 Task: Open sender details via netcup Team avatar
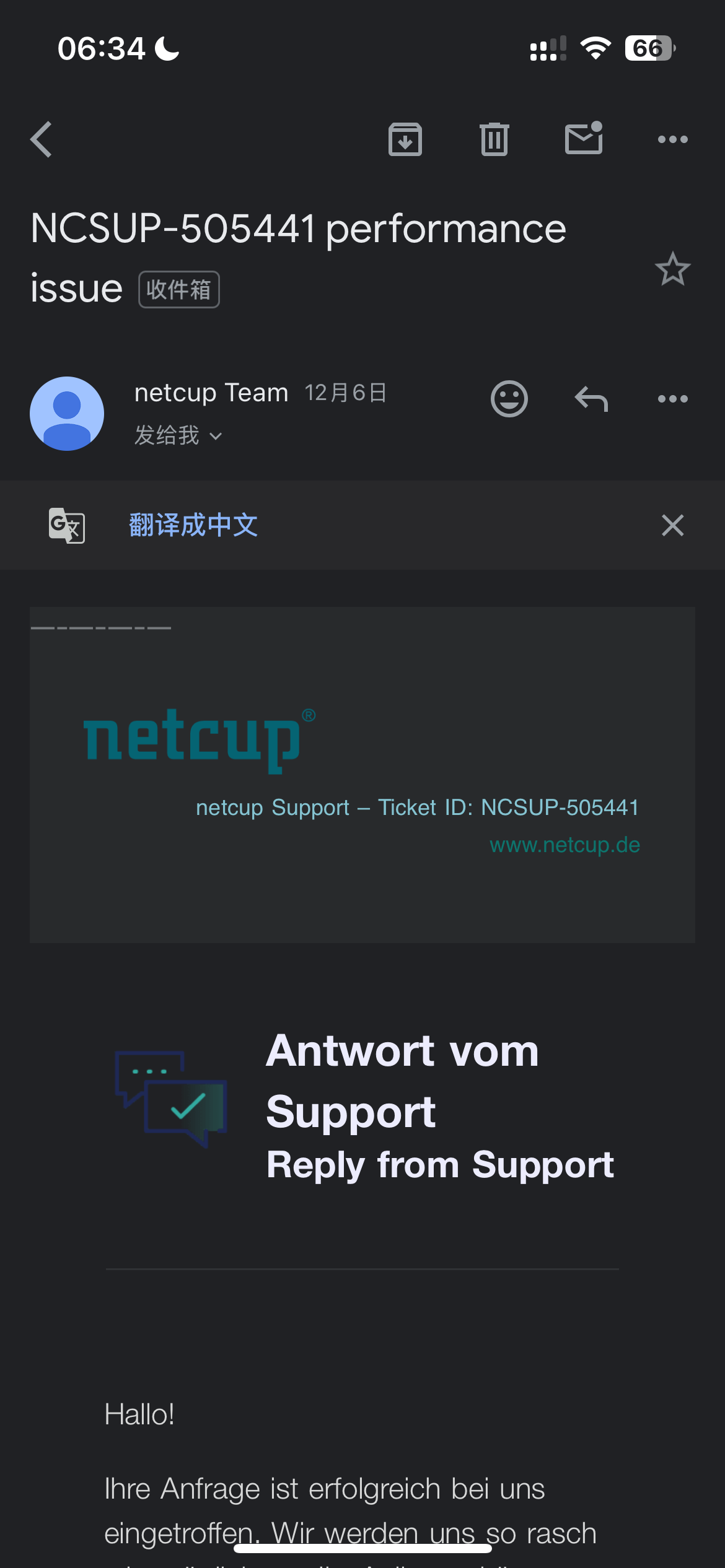66,412
